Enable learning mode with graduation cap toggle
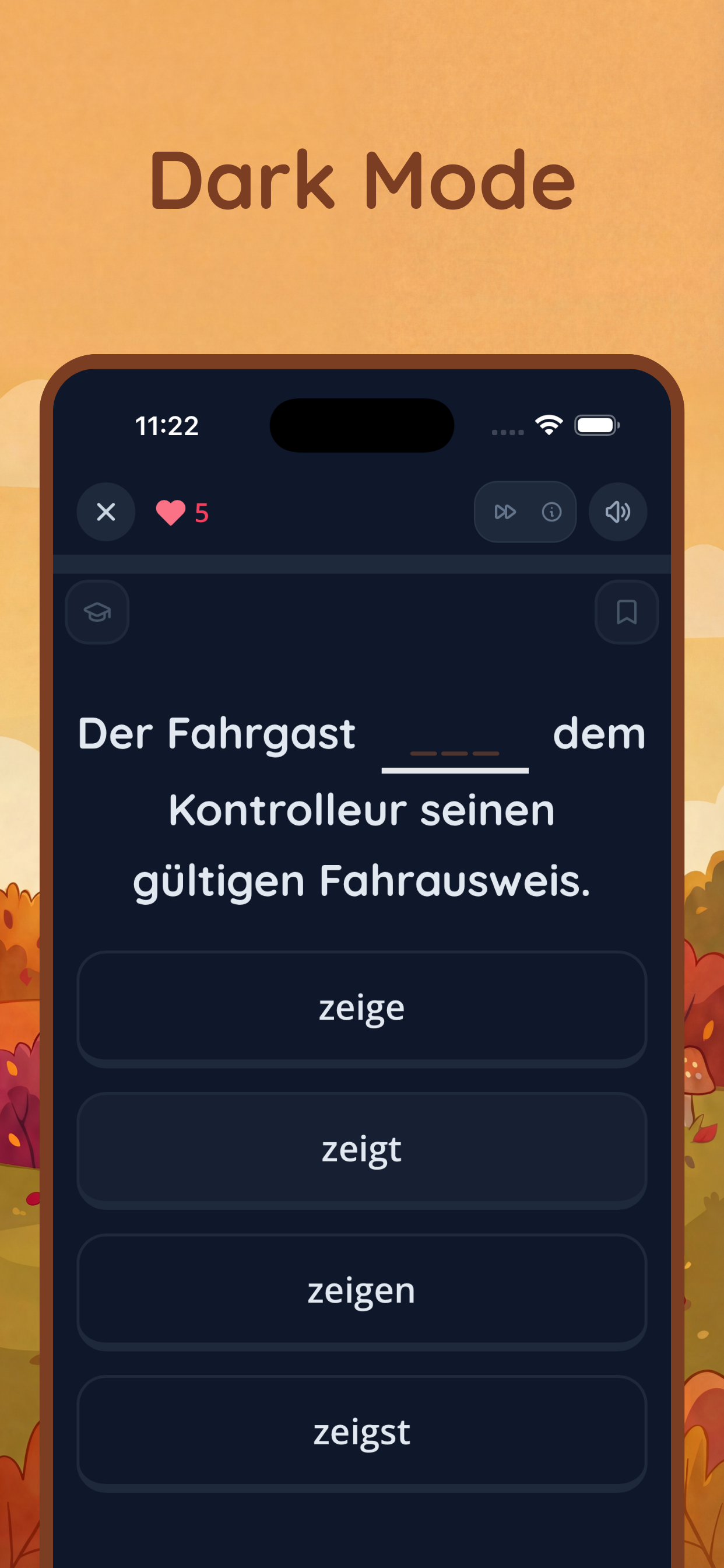This screenshot has height=1568, width=724. [x=97, y=612]
